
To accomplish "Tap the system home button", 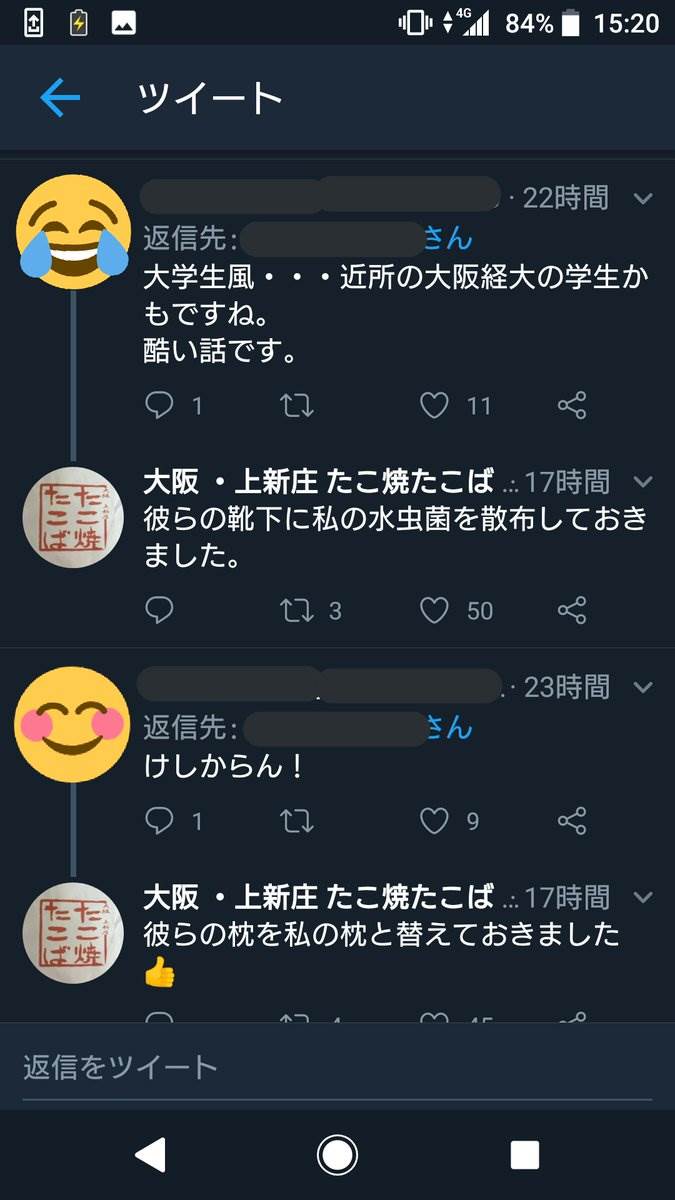I will tap(337, 1155).
